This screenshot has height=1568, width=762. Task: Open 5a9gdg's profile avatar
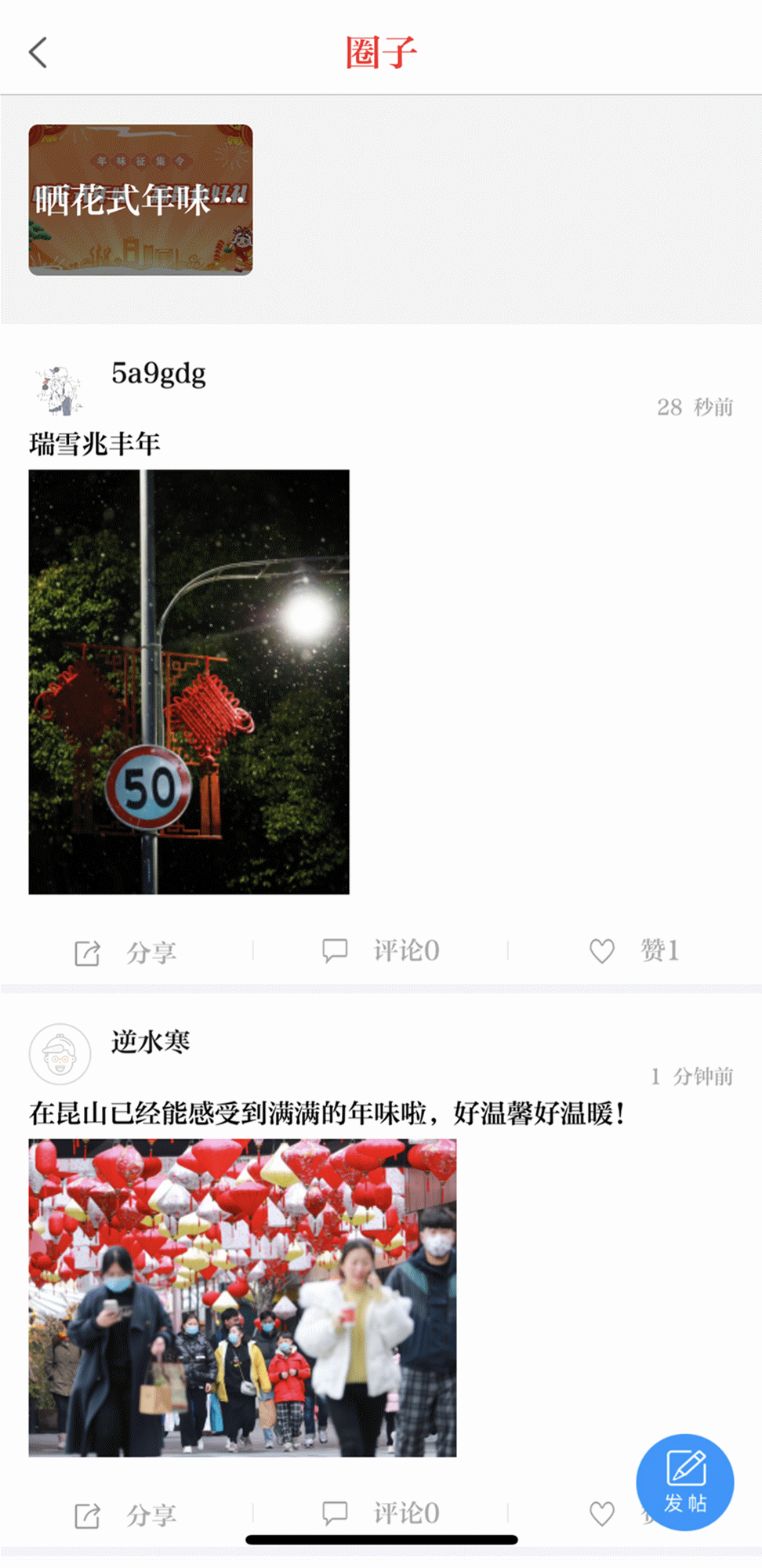(x=60, y=390)
